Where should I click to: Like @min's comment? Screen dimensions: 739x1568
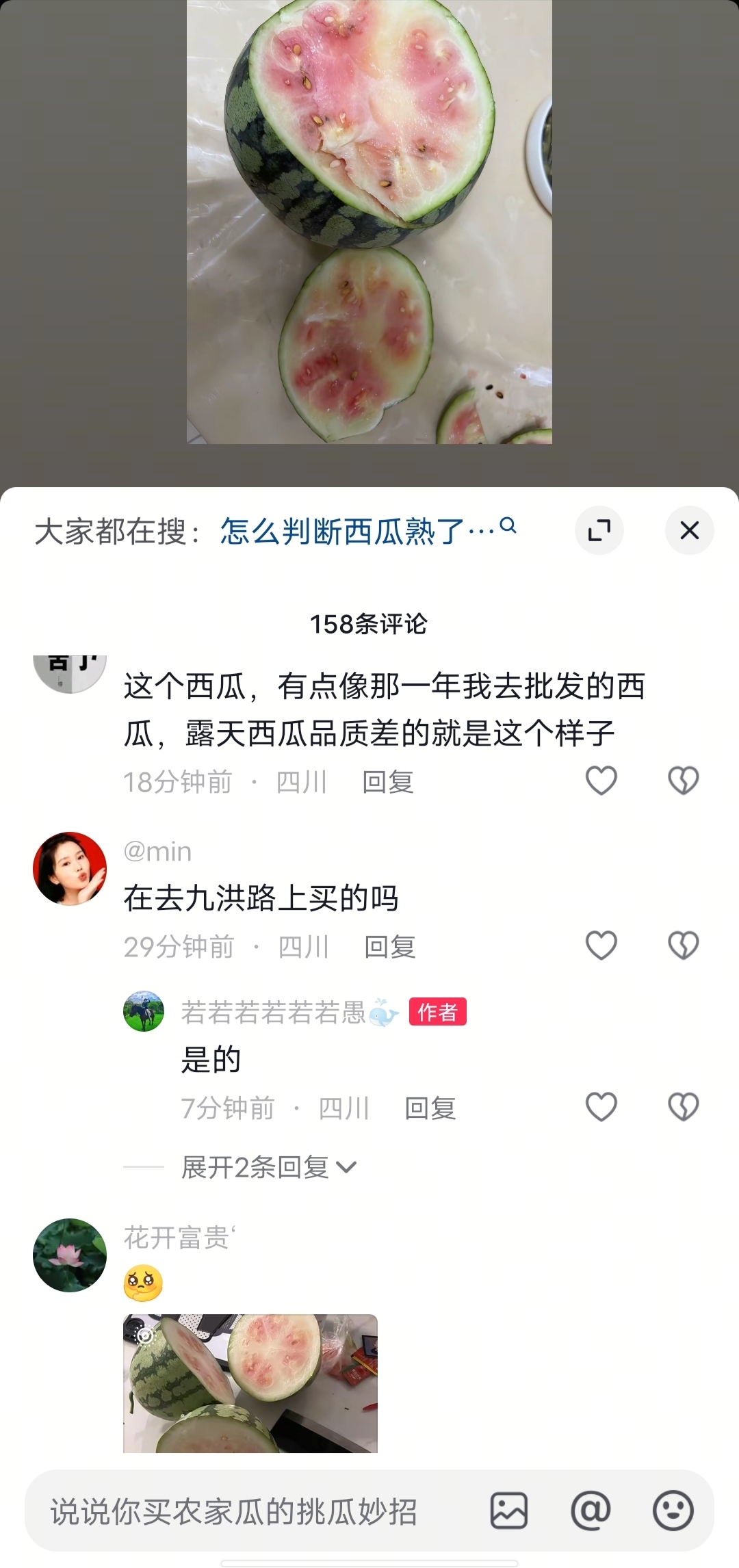[601, 945]
